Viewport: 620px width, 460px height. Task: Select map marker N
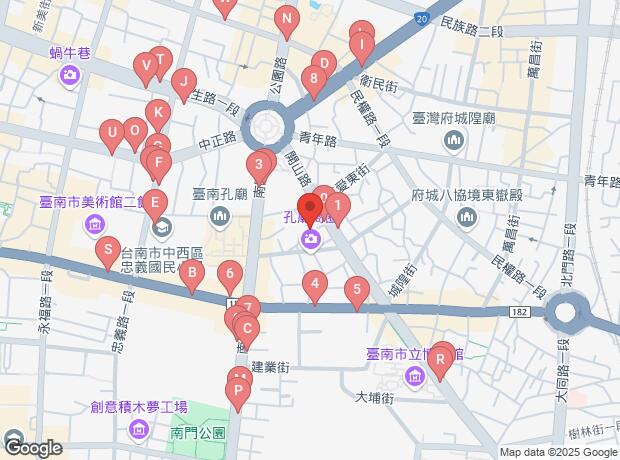(x=288, y=18)
